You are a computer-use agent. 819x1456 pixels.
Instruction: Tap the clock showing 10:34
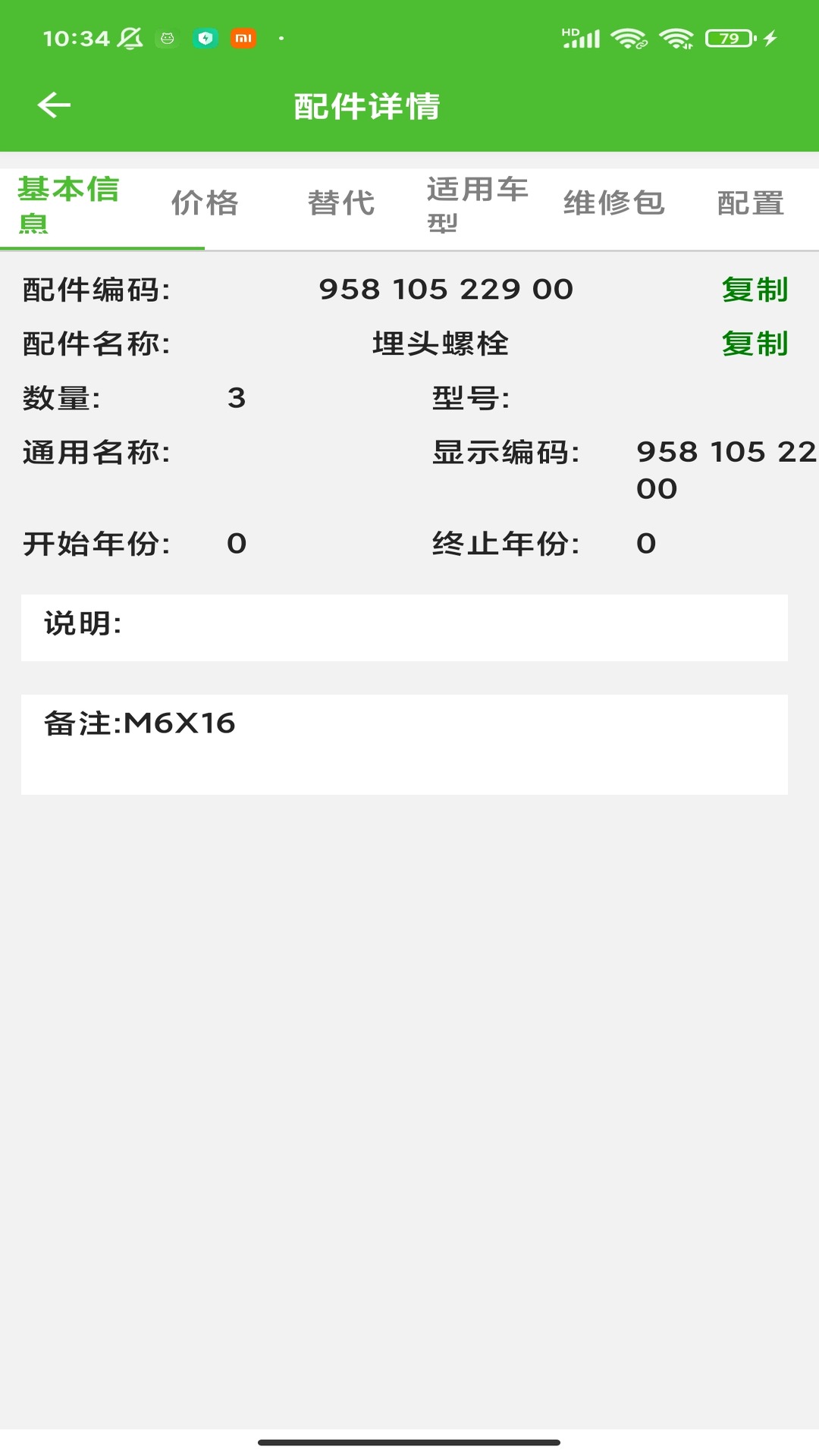click(77, 36)
